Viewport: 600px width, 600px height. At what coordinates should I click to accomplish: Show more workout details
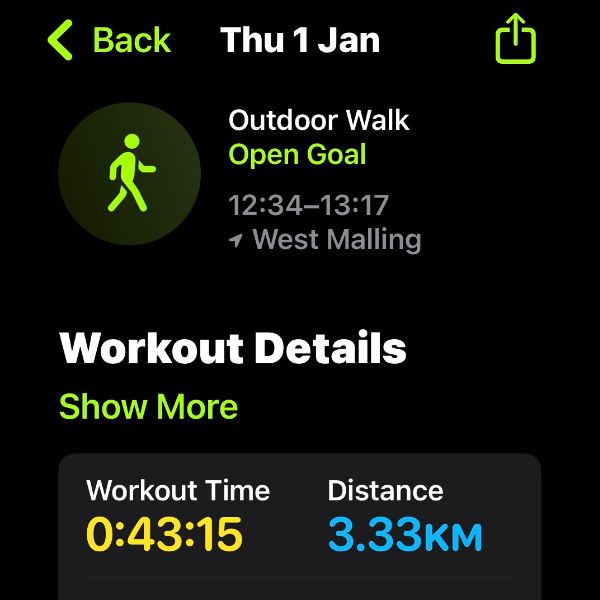(x=148, y=407)
